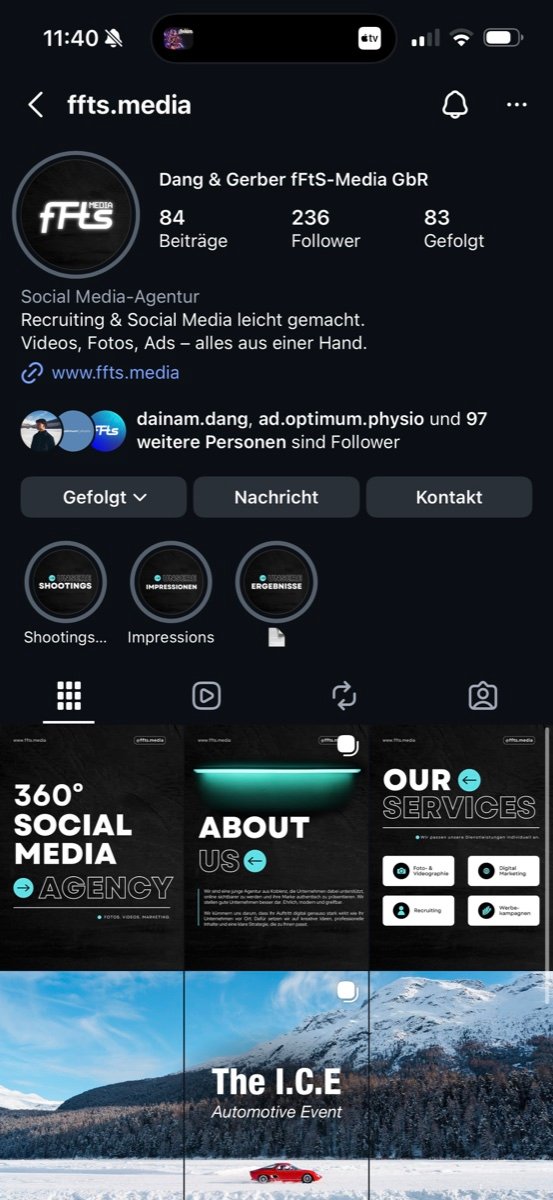Screen dimensions: 553x1200
Task: Switch to the Reels tab
Action: [x=206, y=696]
